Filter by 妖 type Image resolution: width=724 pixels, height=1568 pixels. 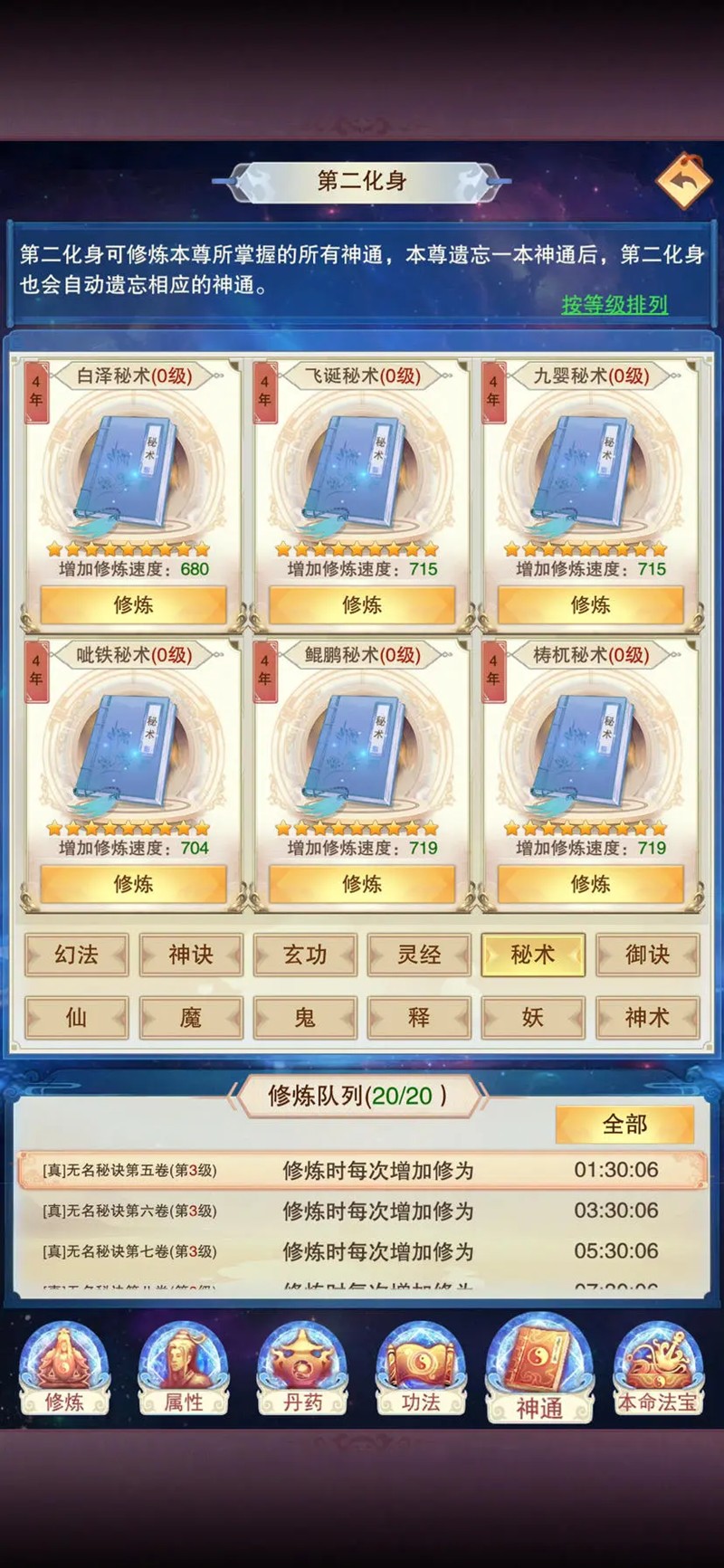[x=533, y=1018]
